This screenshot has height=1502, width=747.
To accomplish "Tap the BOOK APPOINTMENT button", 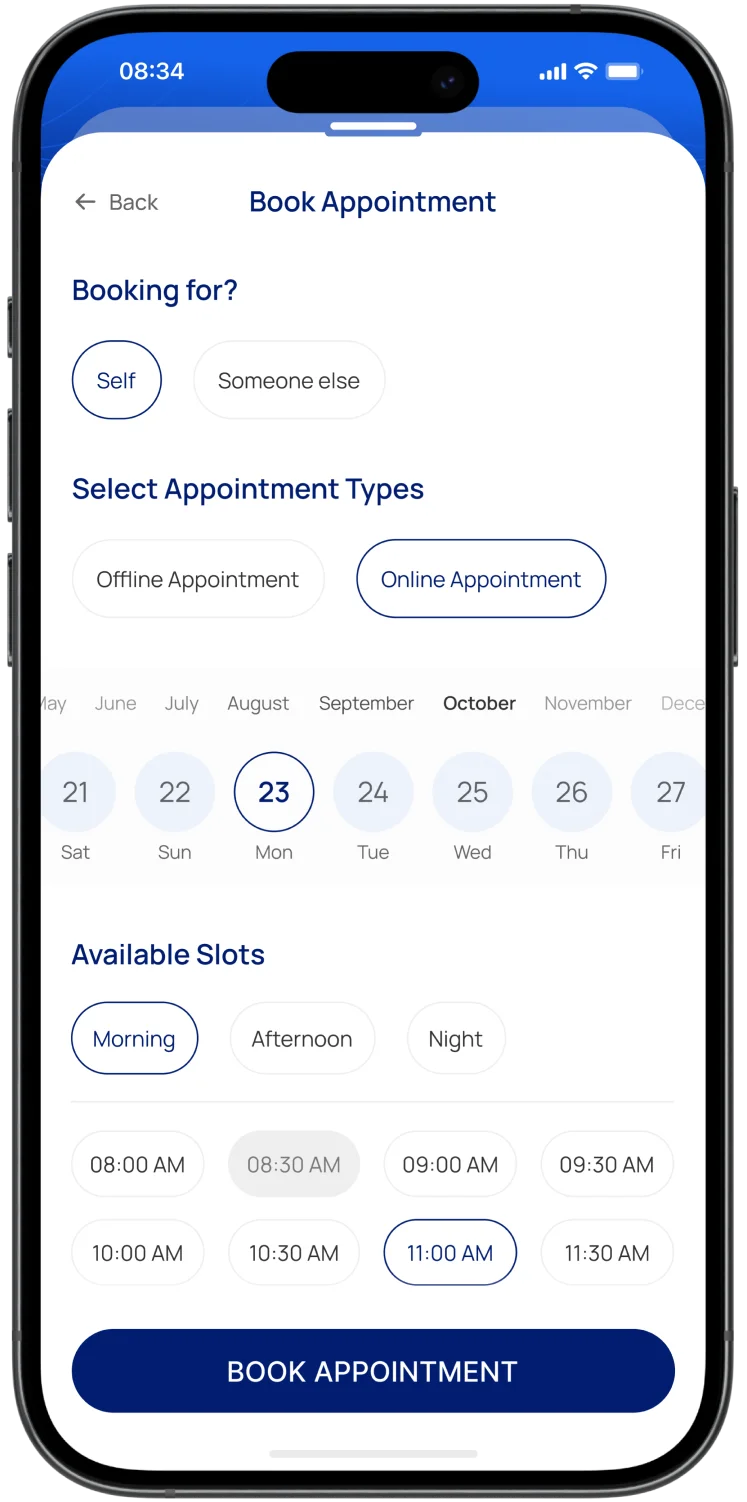I will 372,1371.
